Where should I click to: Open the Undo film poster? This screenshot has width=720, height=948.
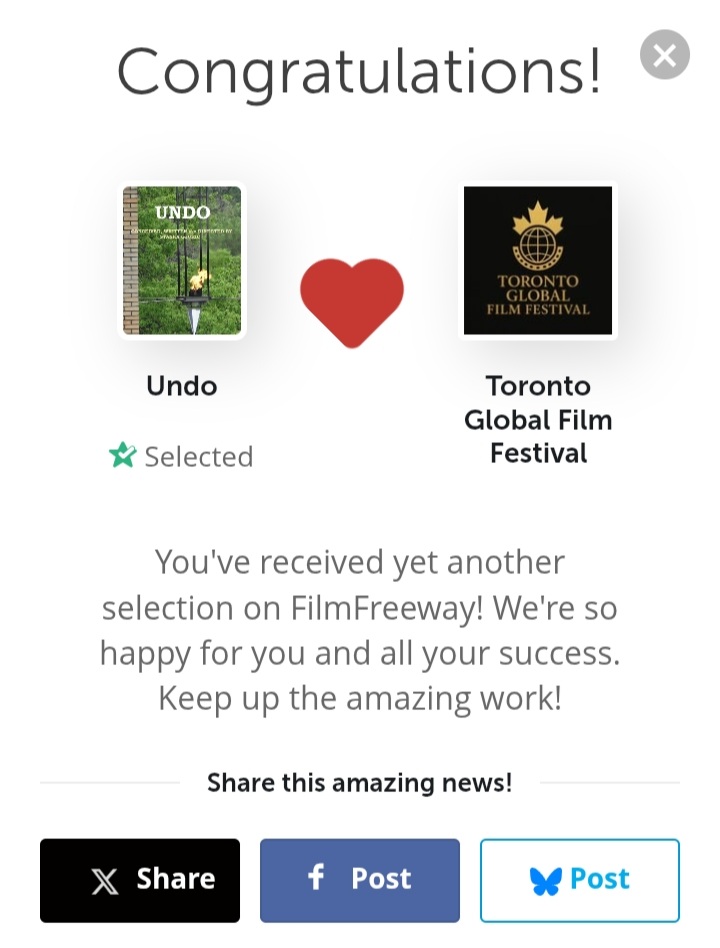click(182, 260)
